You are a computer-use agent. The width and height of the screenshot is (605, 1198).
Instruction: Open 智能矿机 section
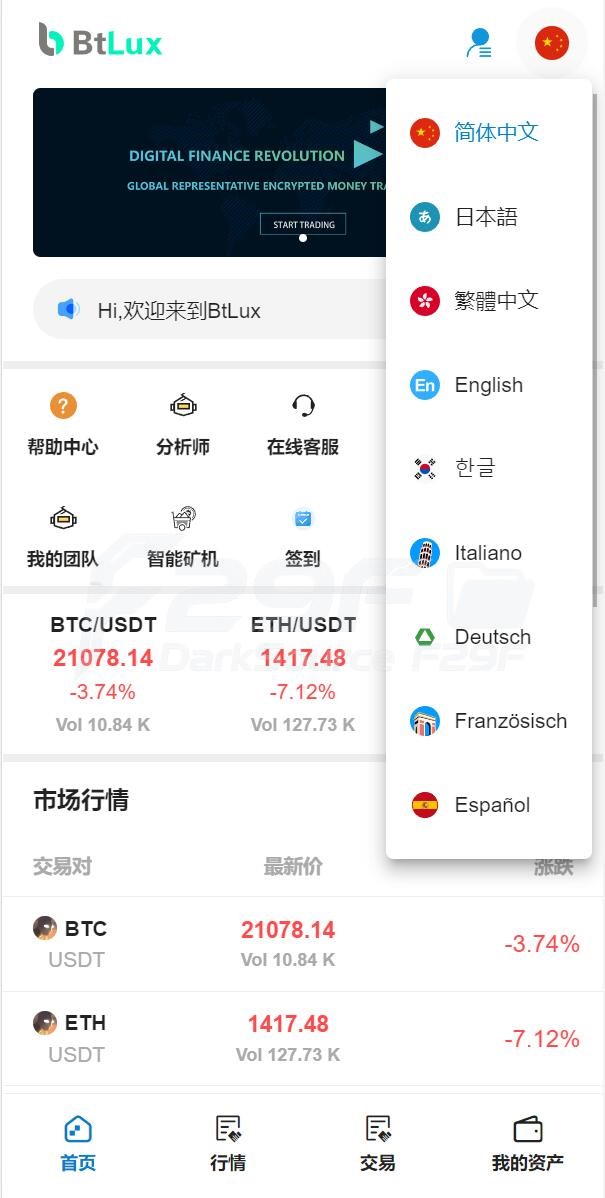[183, 537]
